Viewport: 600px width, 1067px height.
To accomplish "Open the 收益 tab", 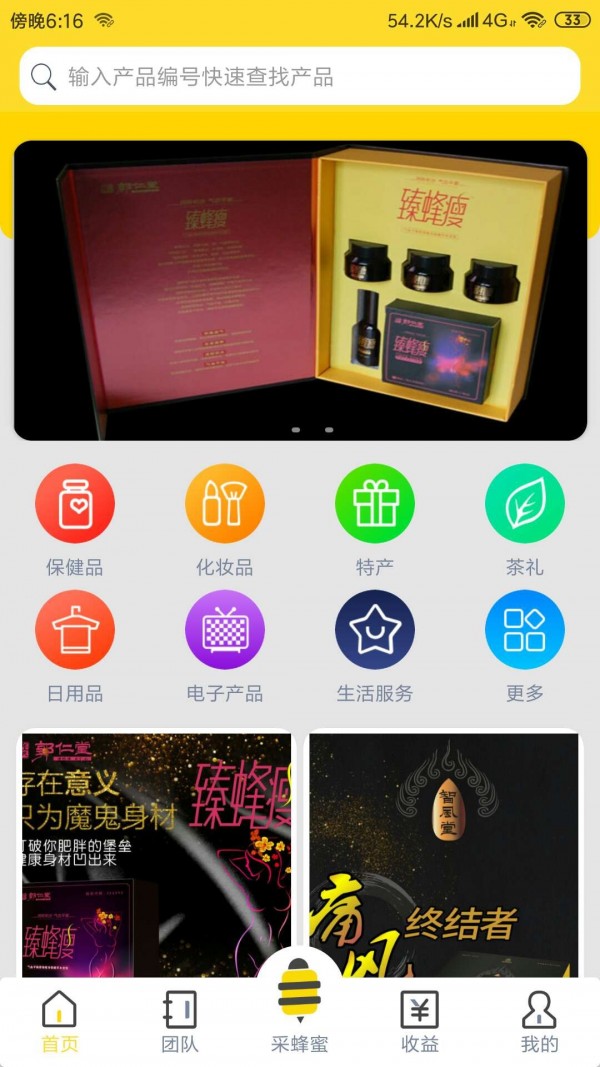I will coord(419,1022).
